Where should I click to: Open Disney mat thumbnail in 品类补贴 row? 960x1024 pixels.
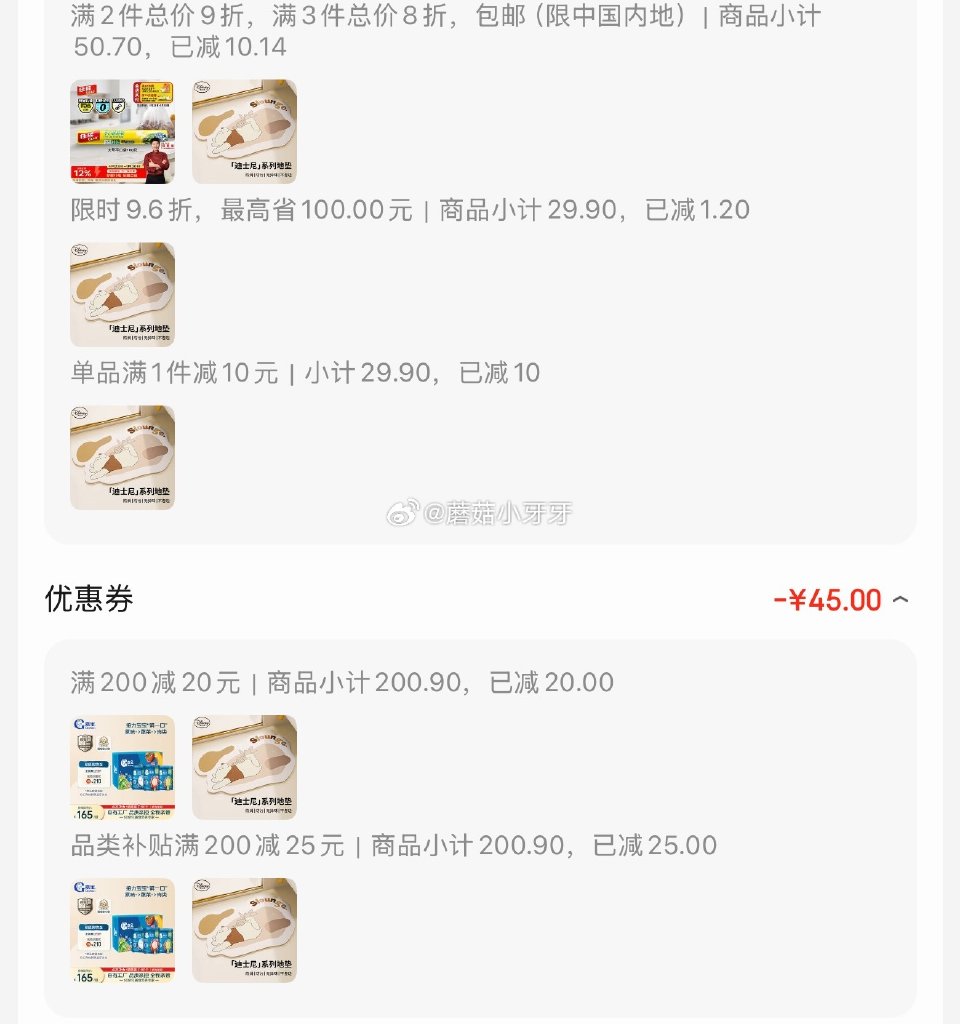click(245, 929)
